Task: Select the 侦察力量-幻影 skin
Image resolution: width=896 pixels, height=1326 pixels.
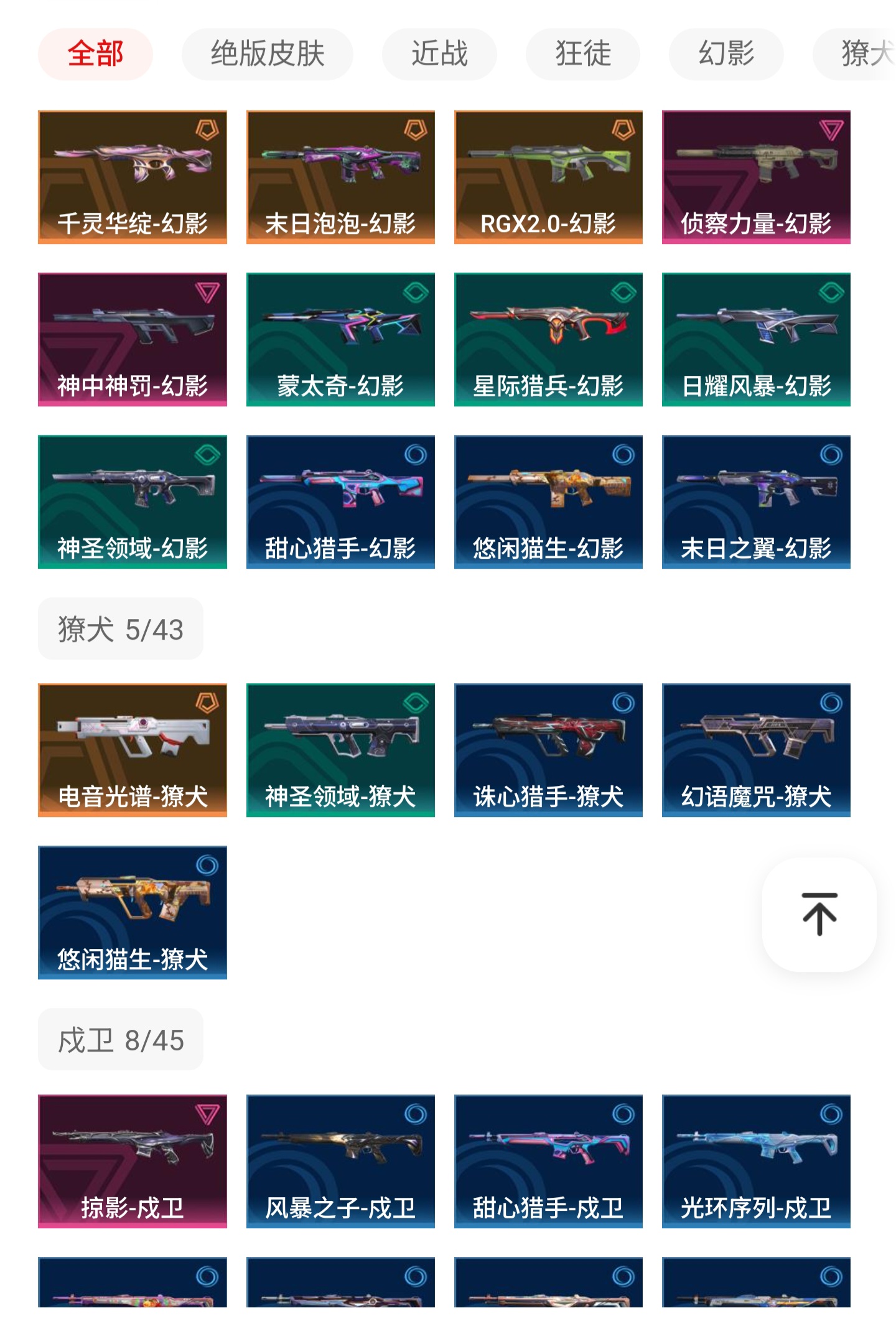Action: (x=756, y=177)
